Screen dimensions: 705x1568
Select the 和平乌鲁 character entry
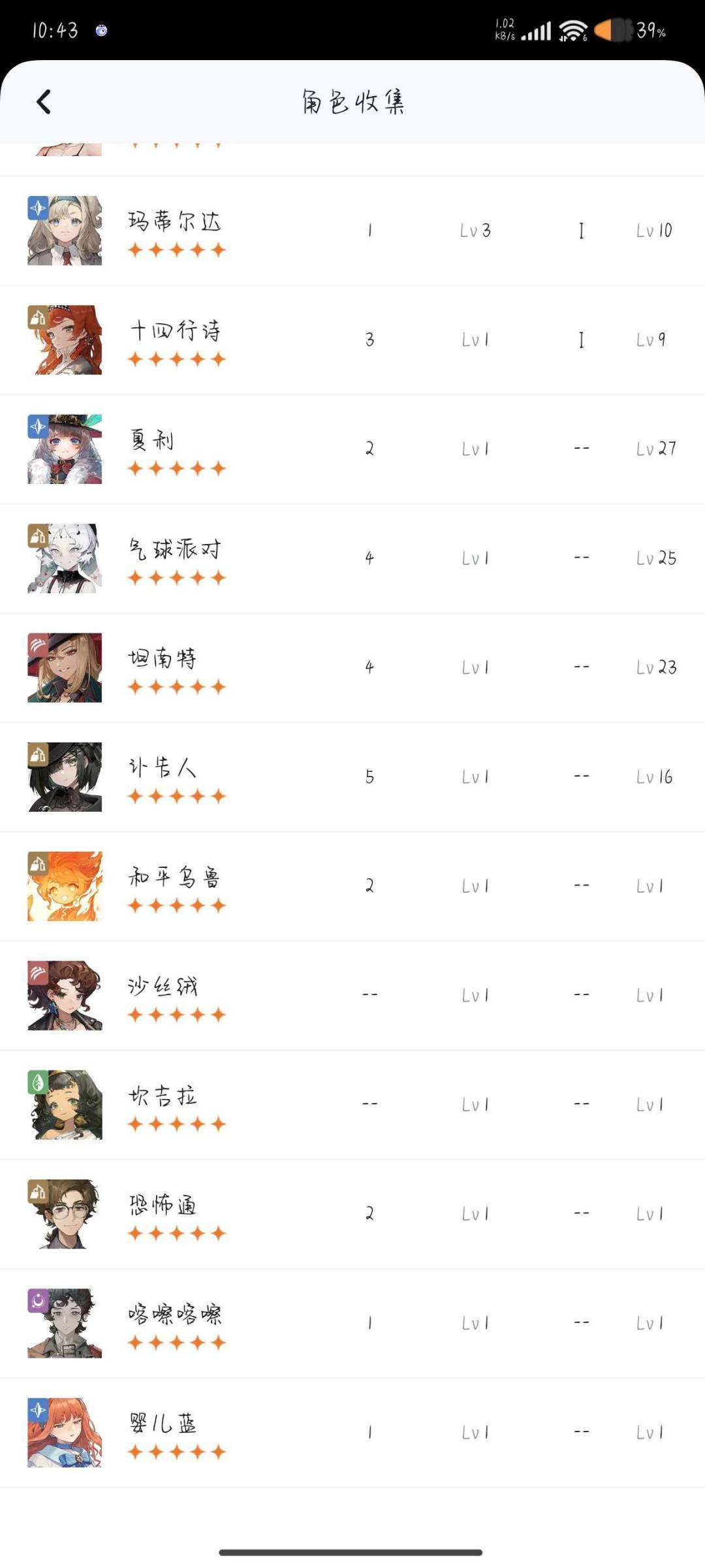(x=352, y=886)
